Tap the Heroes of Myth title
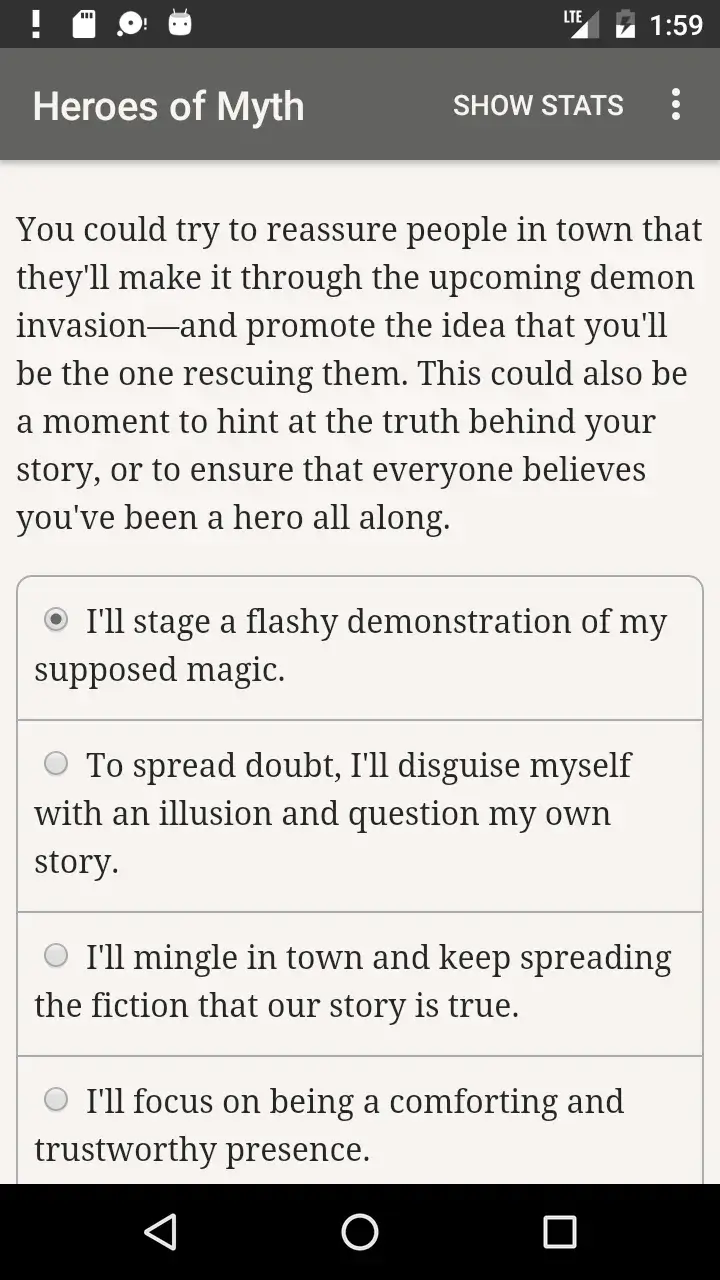The image size is (720, 1280). click(168, 105)
